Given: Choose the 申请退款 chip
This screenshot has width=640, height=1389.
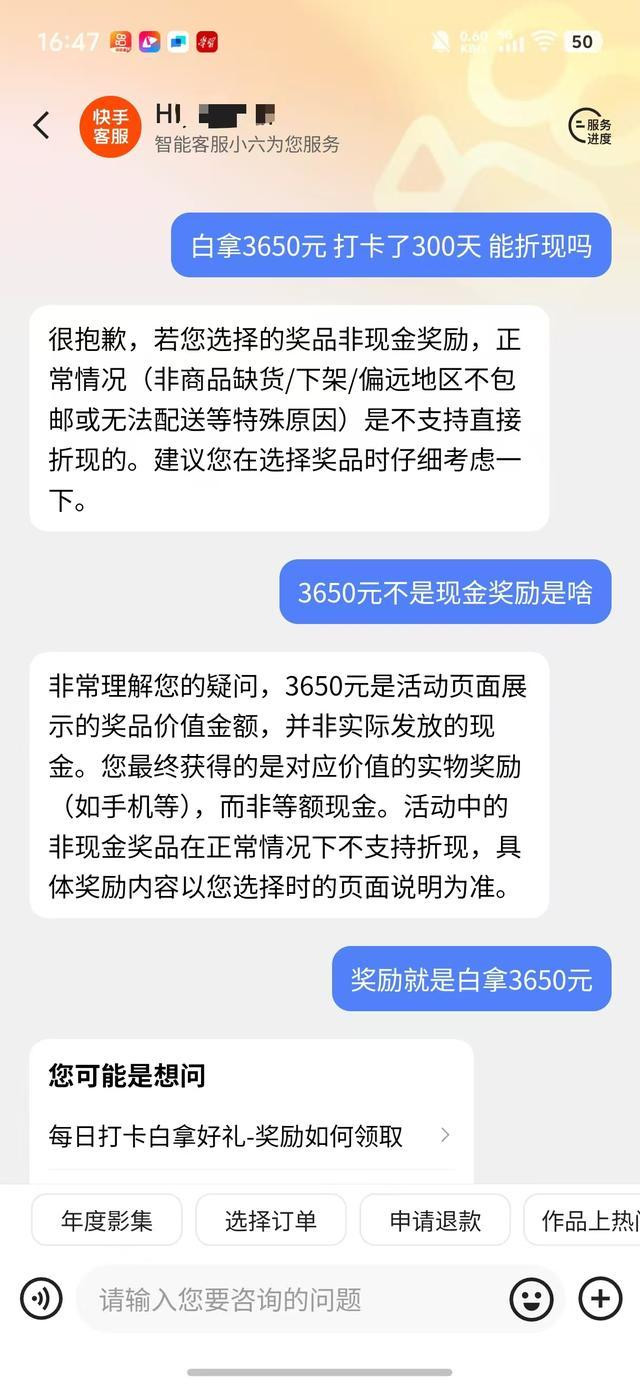Looking at the screenshot, I should click(x=435, y=1220).
